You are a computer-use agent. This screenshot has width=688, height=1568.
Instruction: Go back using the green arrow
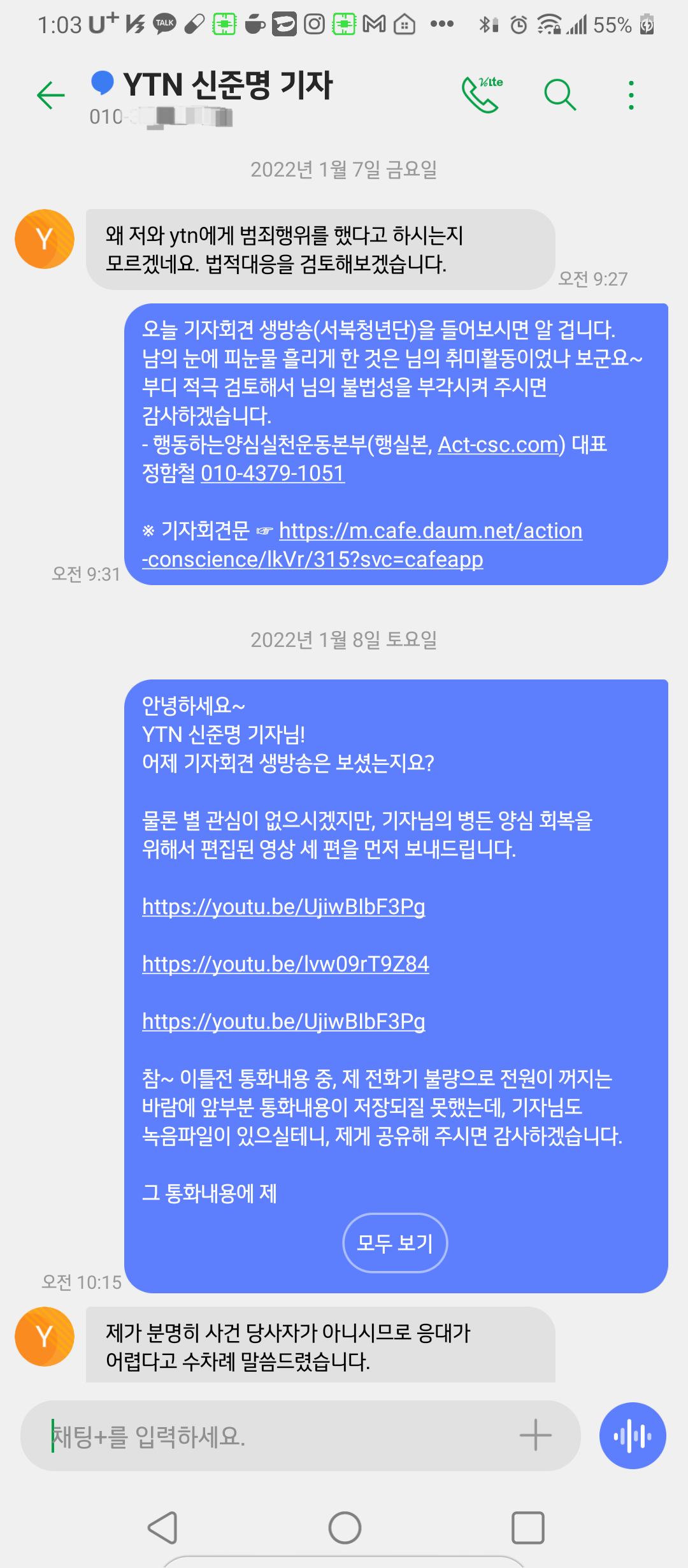coord(51,96)
